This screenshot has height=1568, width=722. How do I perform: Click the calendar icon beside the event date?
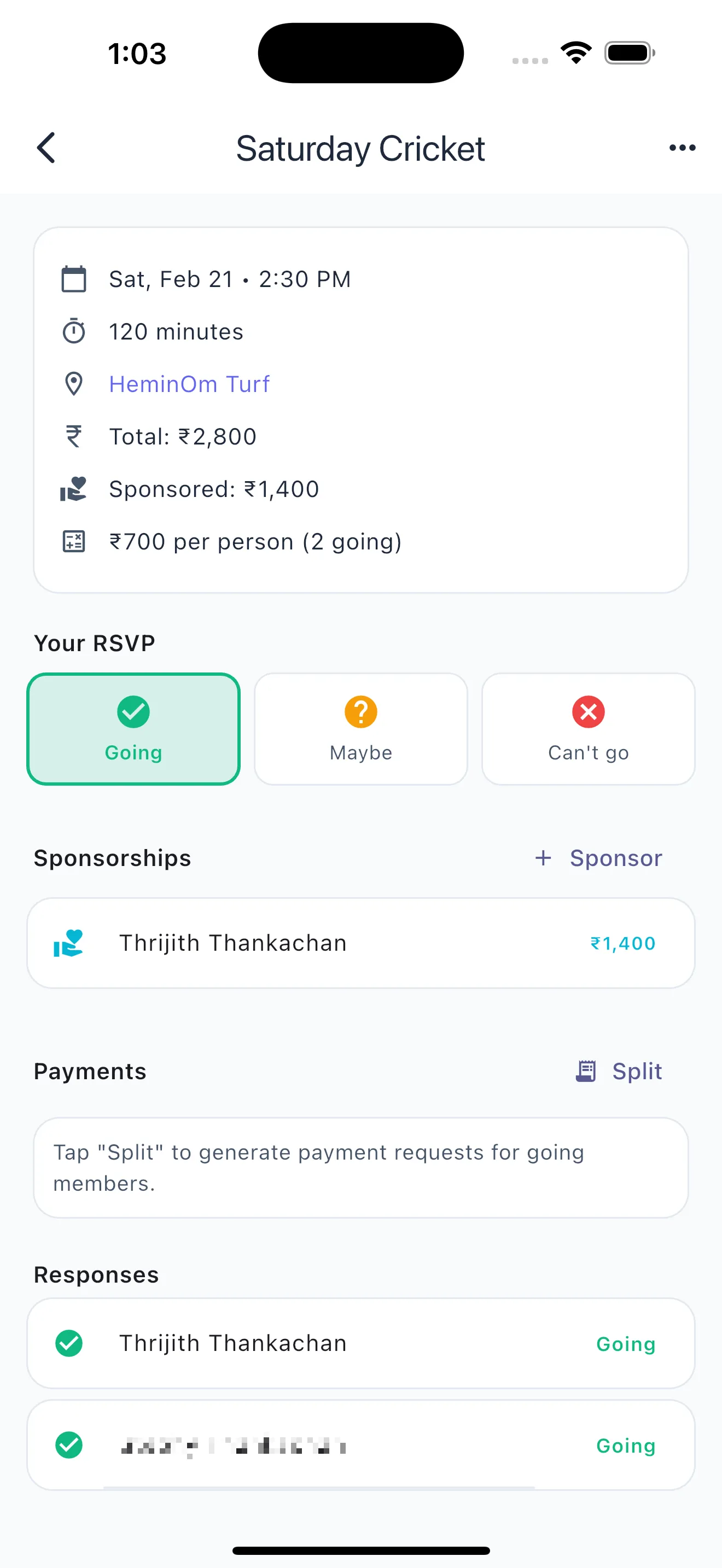[74, 279]
